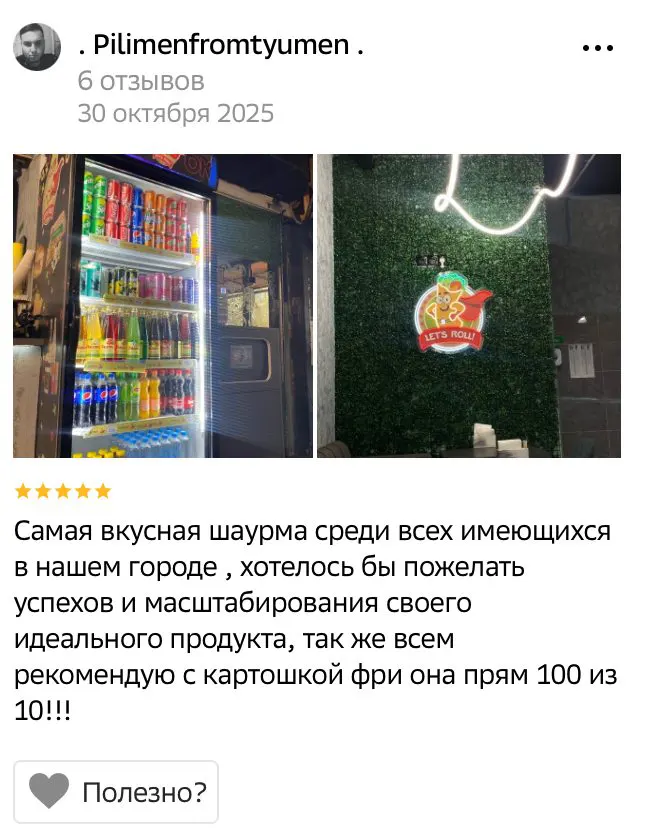Mark the review as Полезно
This screenshot has height=829, width=655.
[116, 792]
